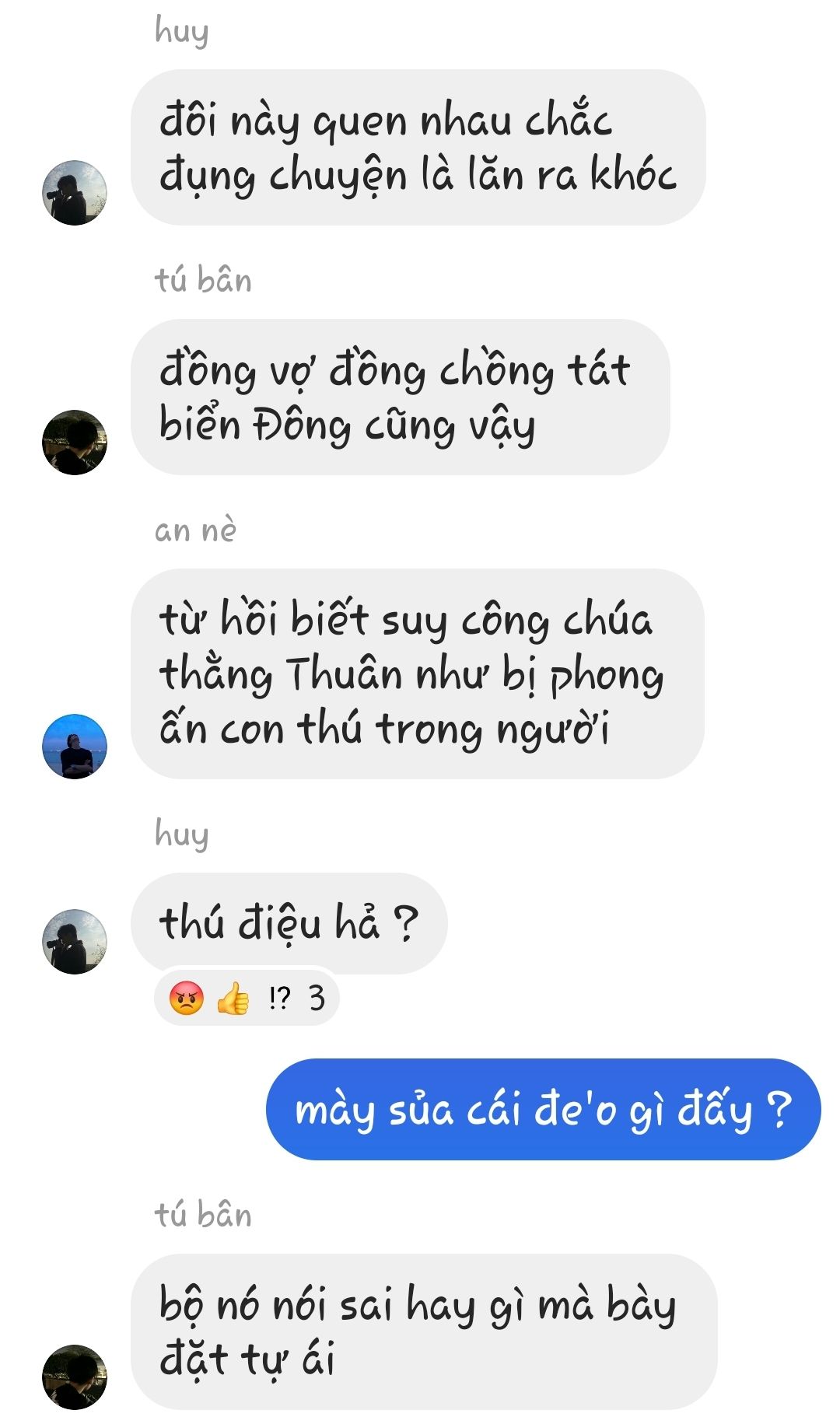
Task: Open tú bân's avatar beside 'đồng vợ đồng chồng' message
Action: tap(75, 443)
